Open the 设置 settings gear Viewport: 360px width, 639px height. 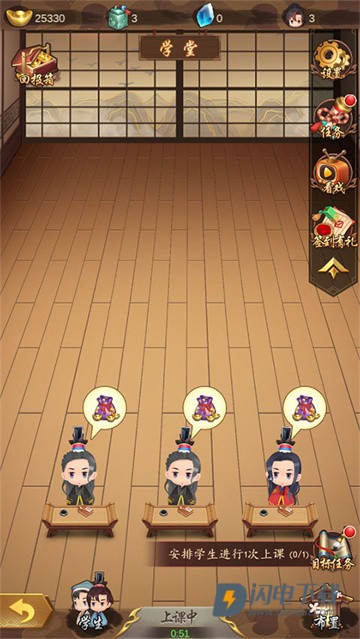click(333, 59)
